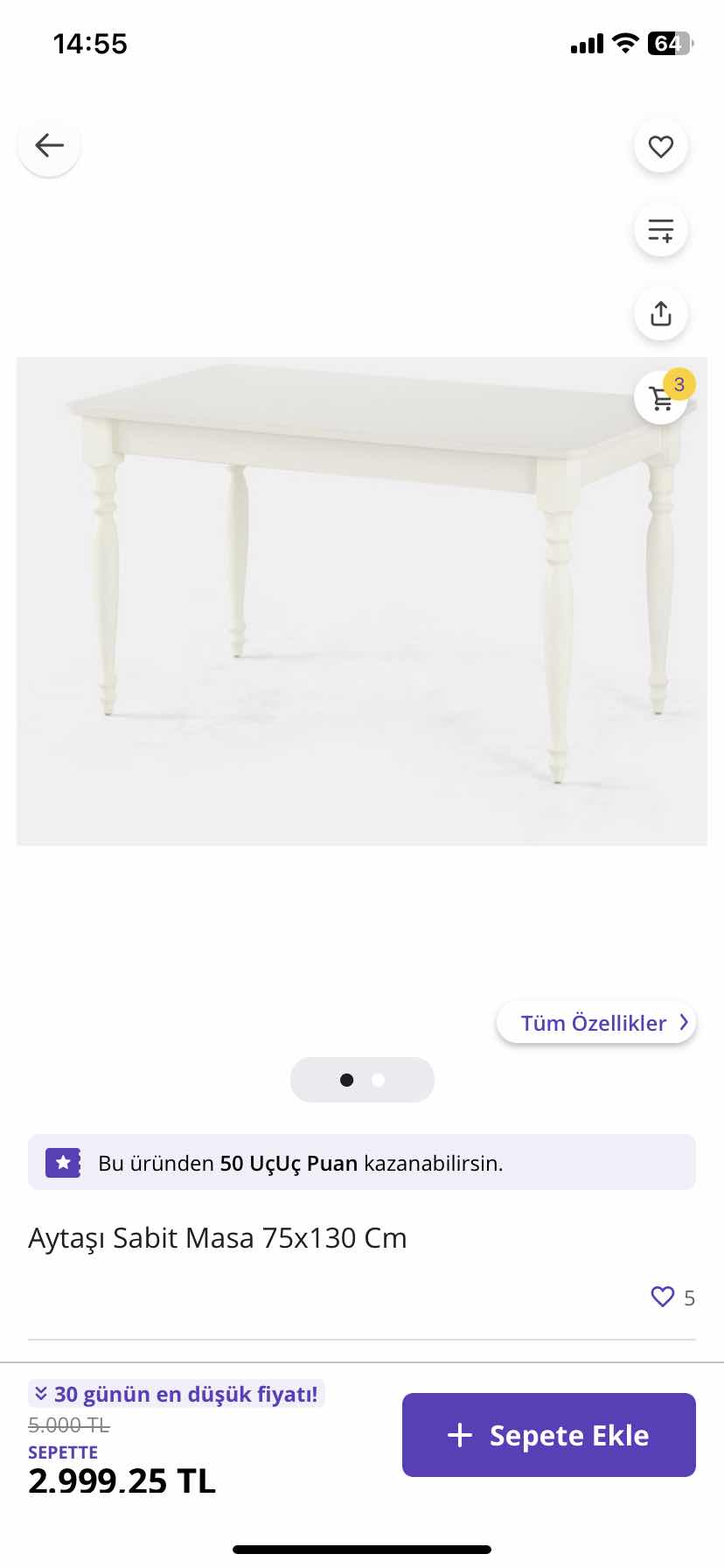Add to cart with Sepete Ekle

pos(548,1435)
